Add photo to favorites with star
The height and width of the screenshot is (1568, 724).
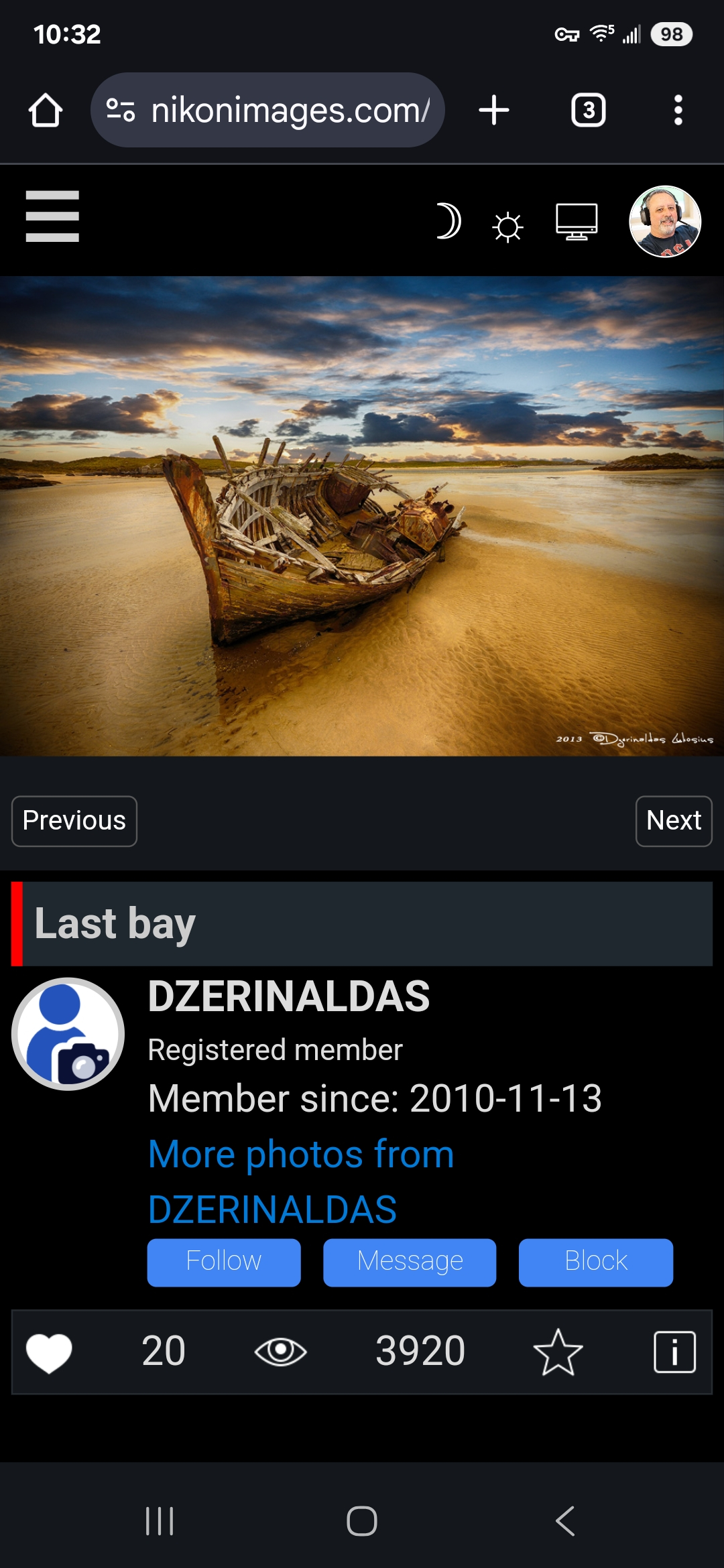pyautogui.click(x=558, y=1352)
